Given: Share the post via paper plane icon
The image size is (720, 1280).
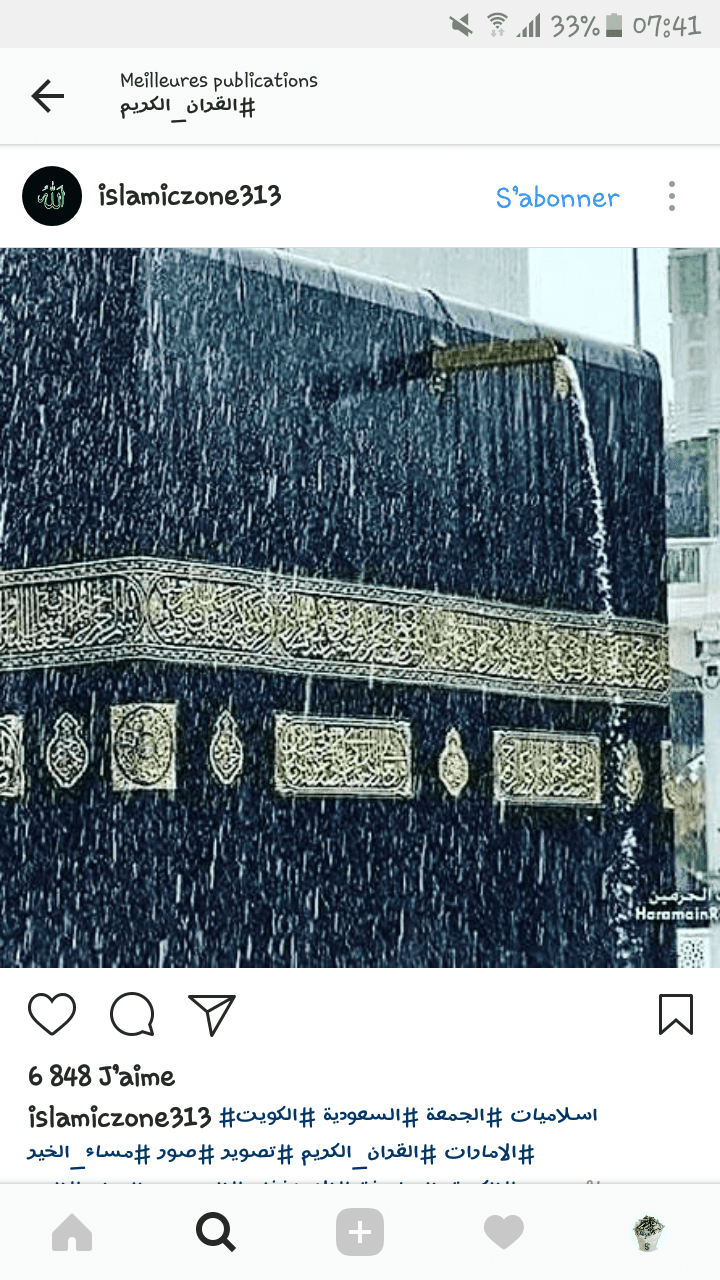Looking at the screenshot, I should 211,1014.
